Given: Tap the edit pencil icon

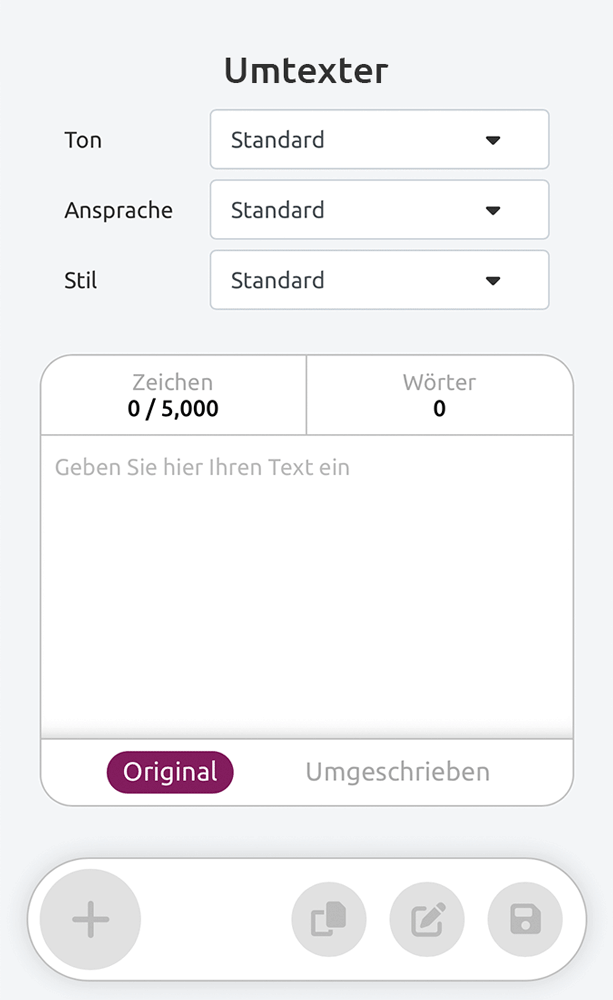Looking at the screenshot, I should [427, 920].
